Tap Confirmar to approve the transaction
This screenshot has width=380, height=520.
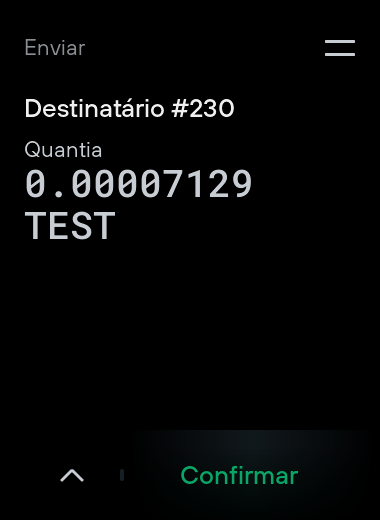pos(239,475)
